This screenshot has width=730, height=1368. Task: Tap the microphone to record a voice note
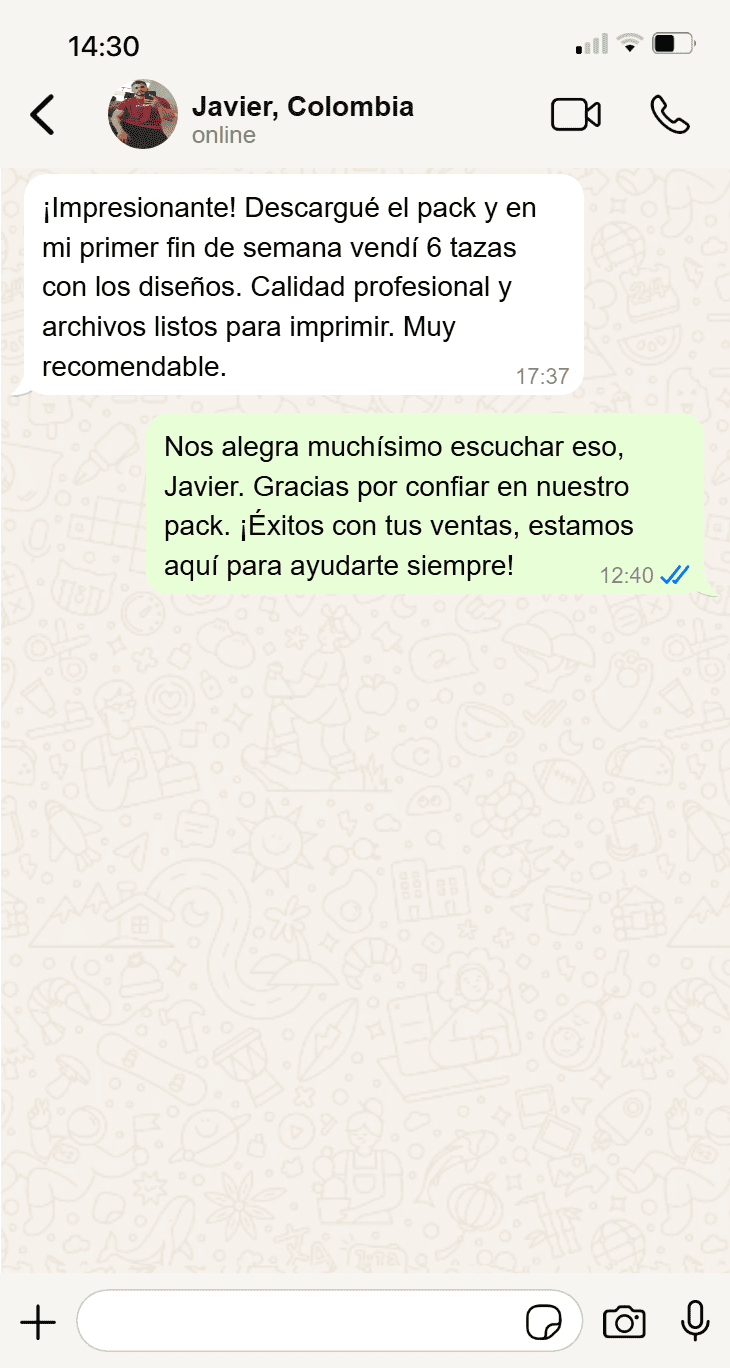(x=693, y=1321)
